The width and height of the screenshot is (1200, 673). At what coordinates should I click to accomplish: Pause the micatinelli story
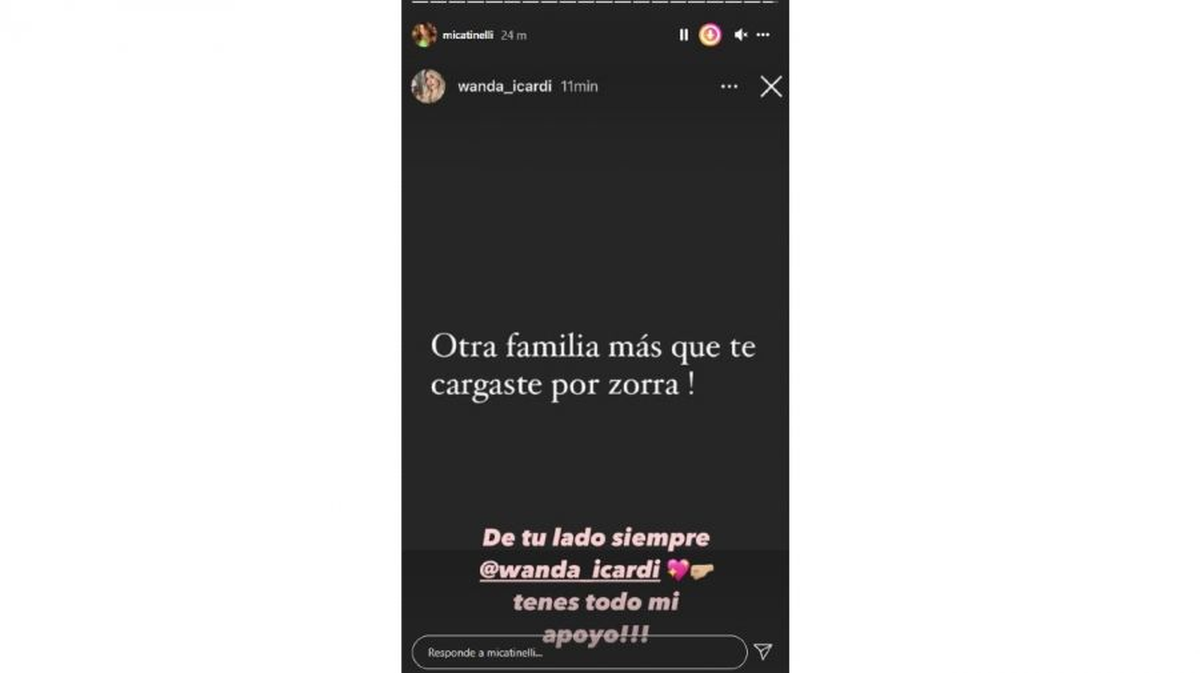point(684,35)
